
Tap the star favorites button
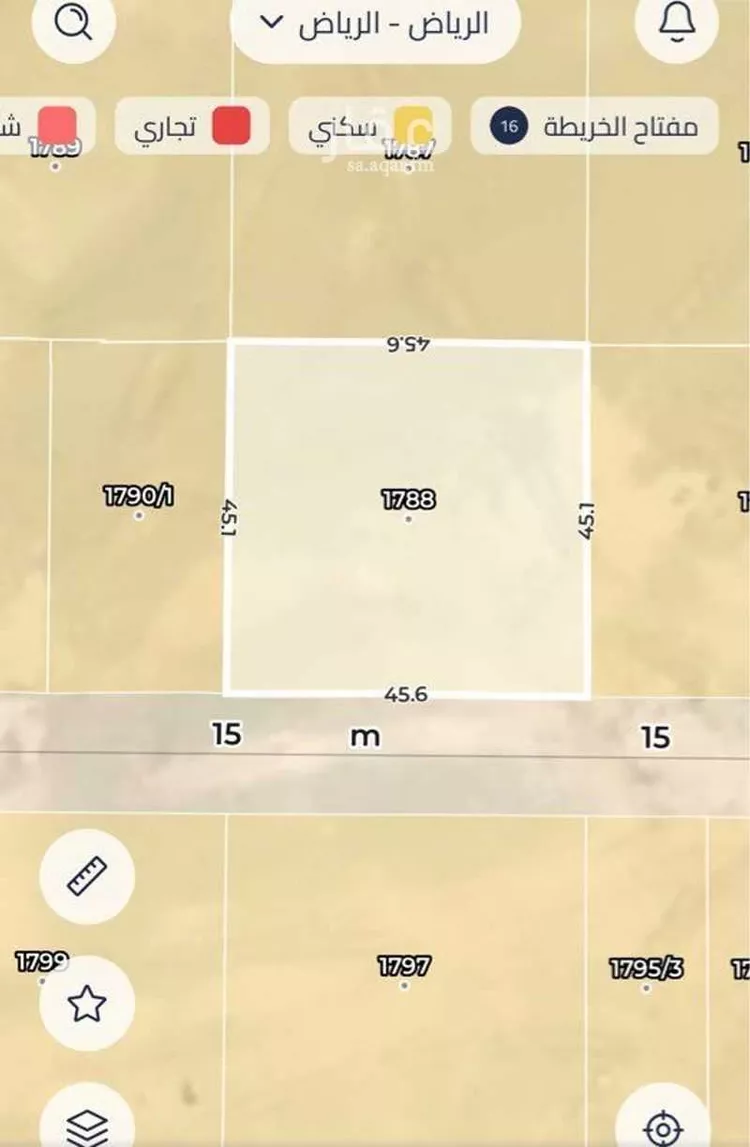coord(87,1003)
